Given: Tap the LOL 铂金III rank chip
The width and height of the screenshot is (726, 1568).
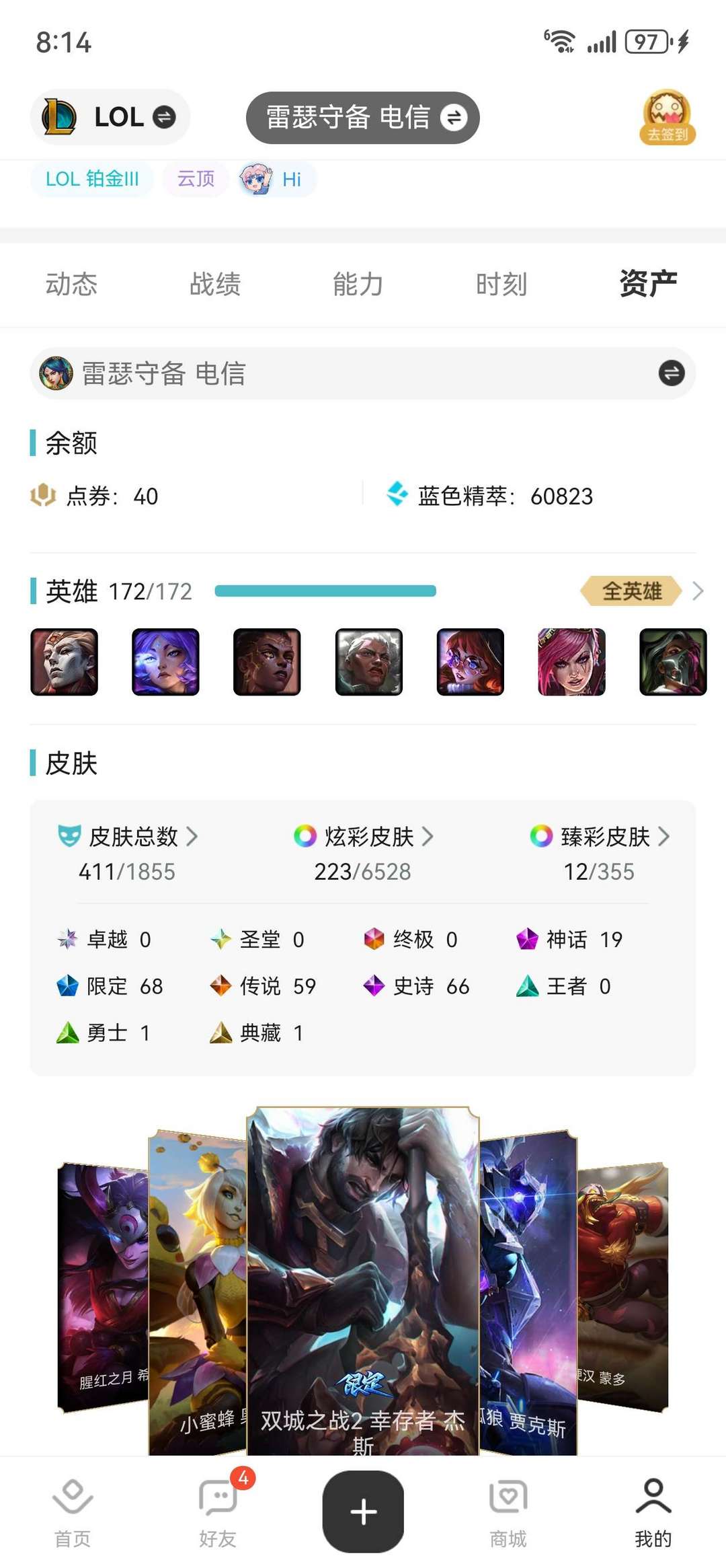Looking at the screenshot, I should coord(92,179).
